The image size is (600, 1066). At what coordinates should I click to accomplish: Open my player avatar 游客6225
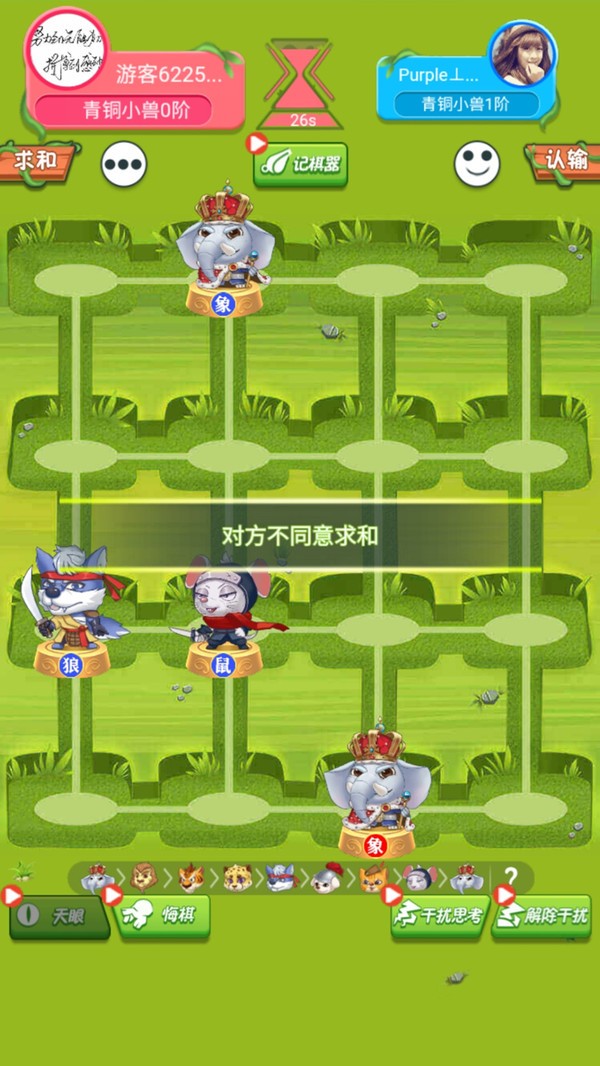click(66, 48)
